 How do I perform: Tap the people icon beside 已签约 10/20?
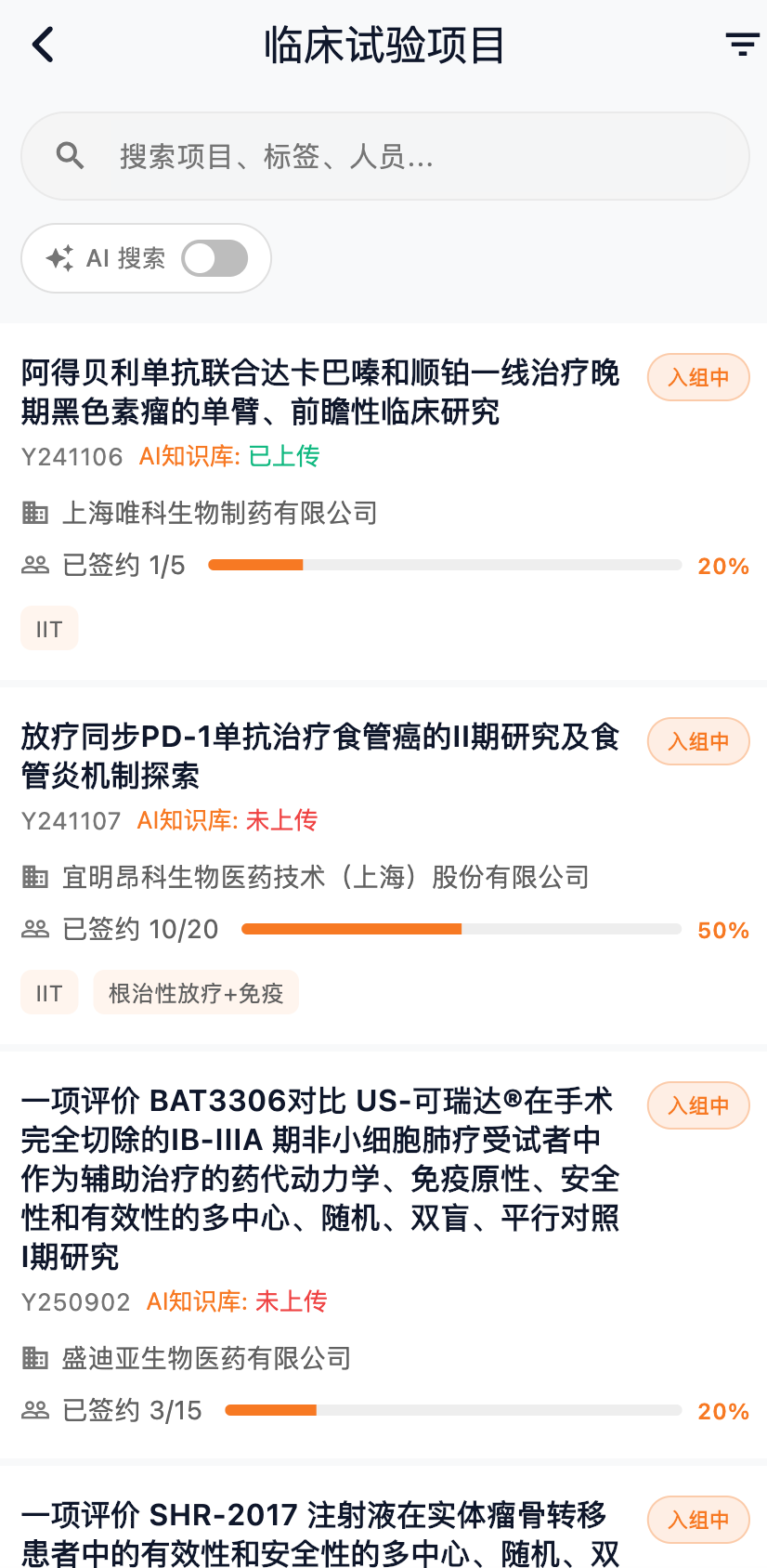(34, 928)
